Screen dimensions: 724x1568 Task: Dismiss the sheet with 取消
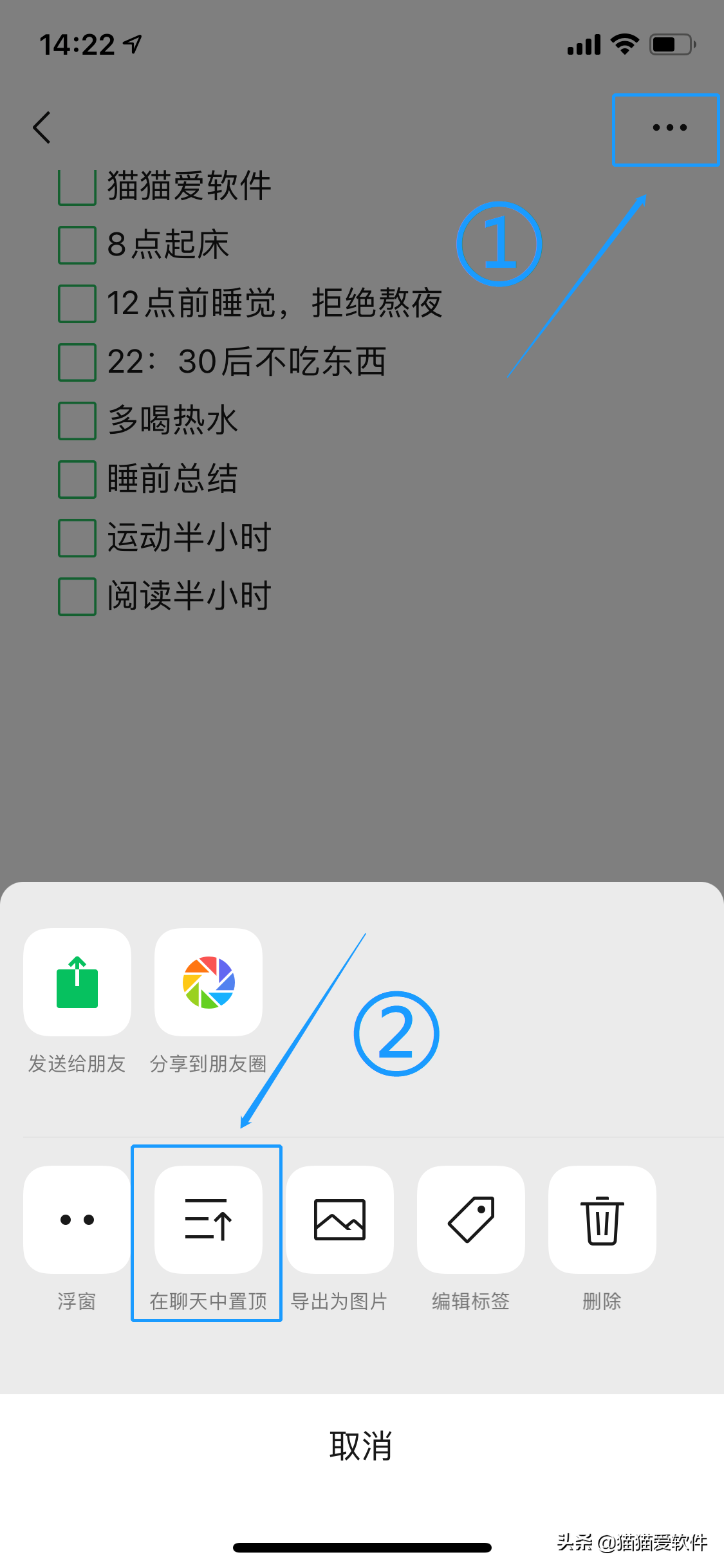pos(361,1446)
